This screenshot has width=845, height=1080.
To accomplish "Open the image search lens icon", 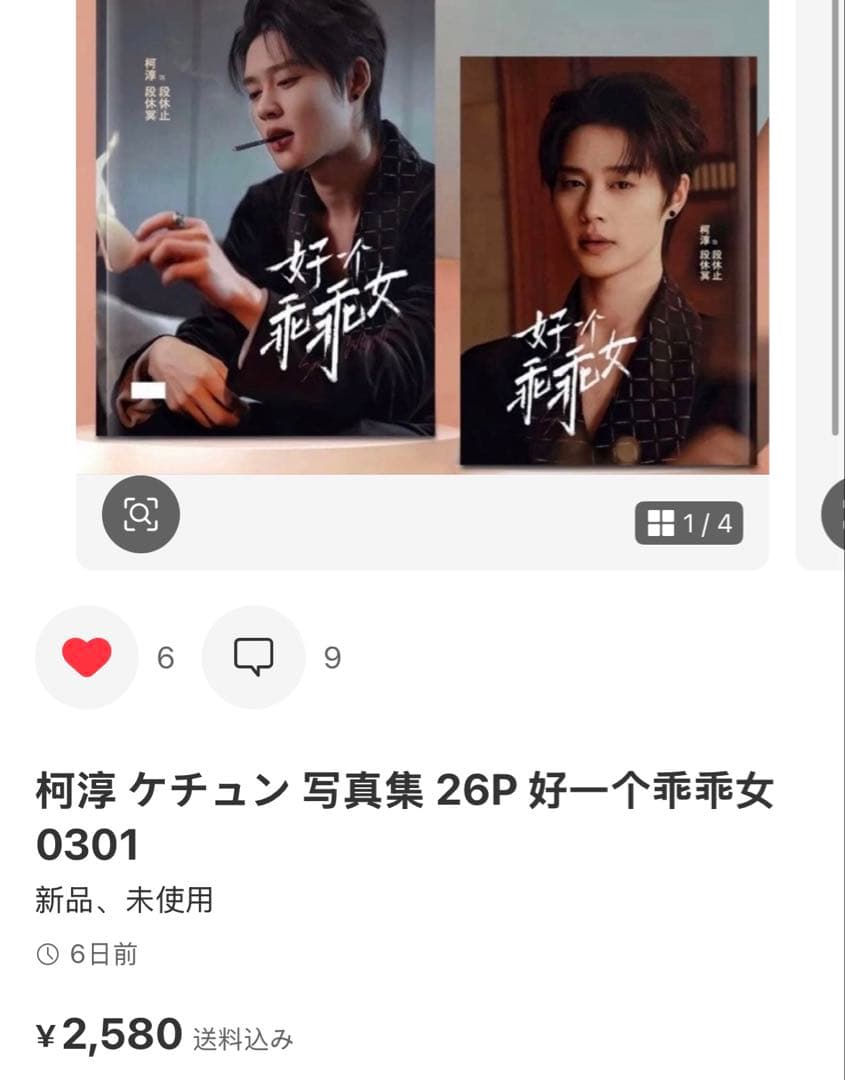I will (x=141, y=515).
